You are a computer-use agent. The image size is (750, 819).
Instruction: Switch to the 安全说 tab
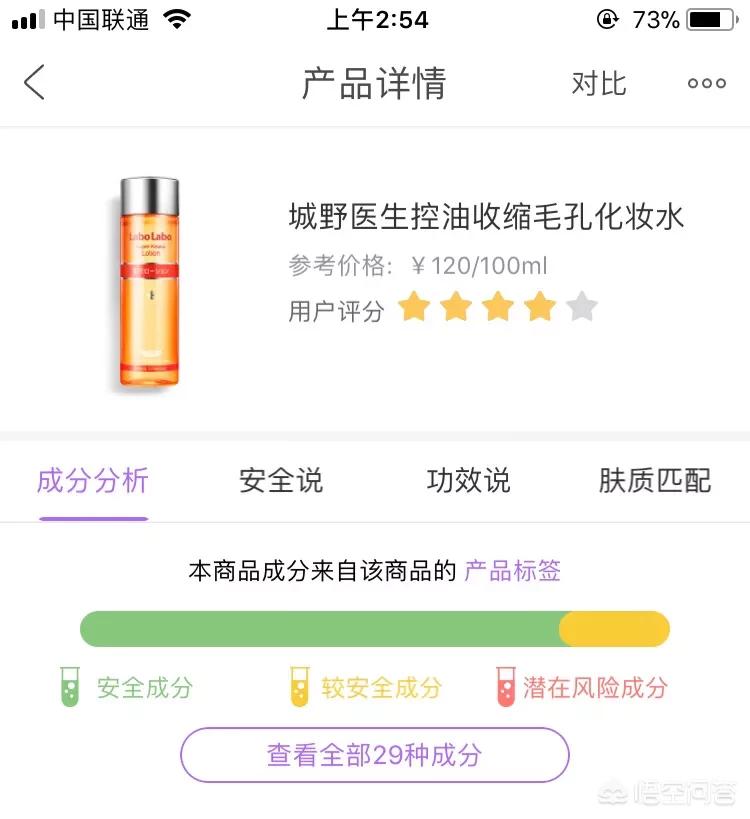281,481
